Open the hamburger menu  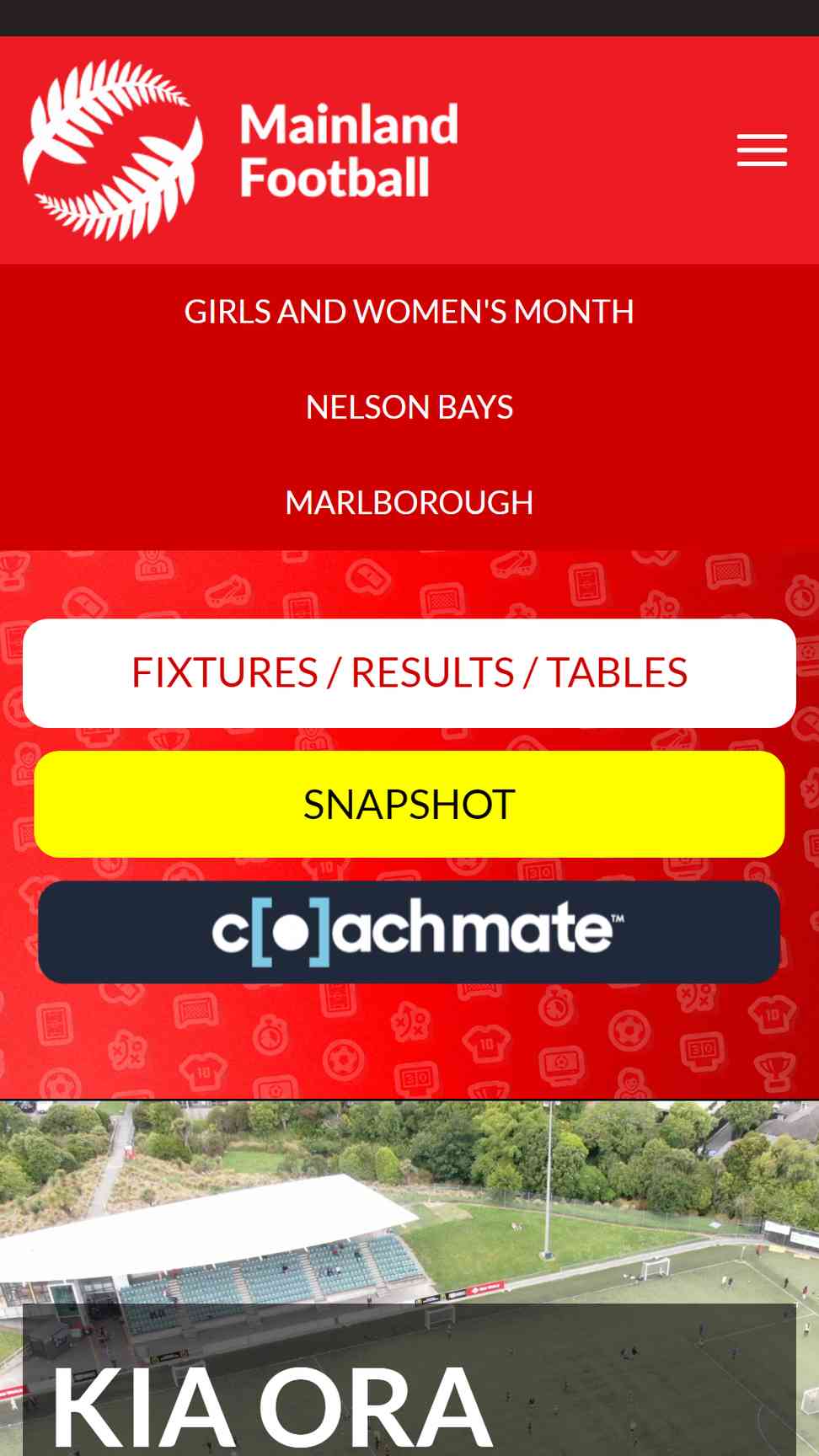[x=762, y=150]
